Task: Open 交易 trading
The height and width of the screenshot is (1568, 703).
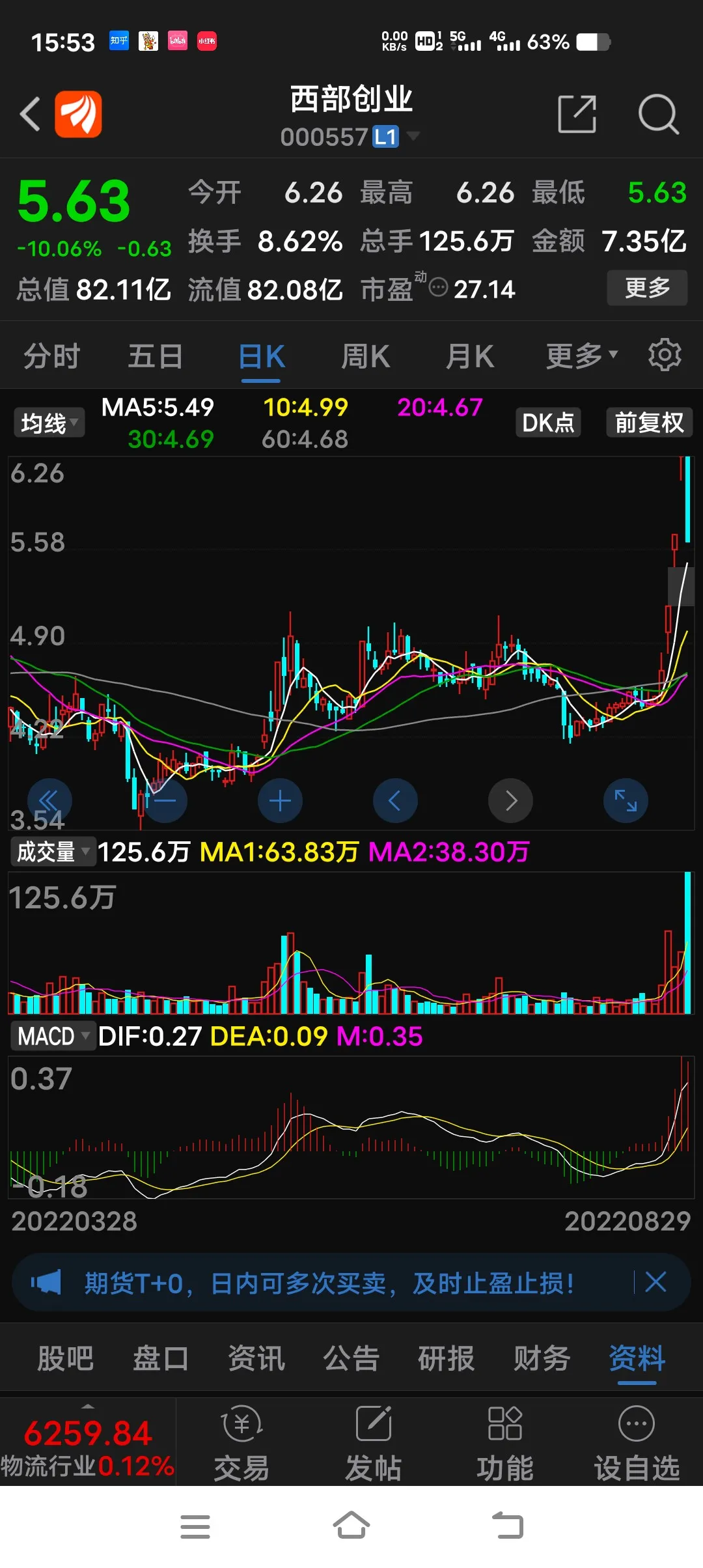Action: [x=241, y=1442]
